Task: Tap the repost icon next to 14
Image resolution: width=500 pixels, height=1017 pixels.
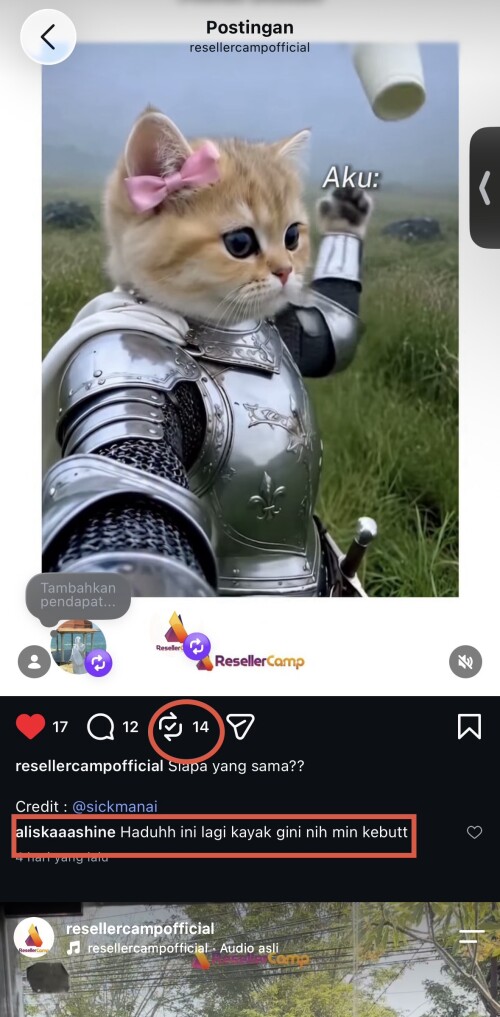Action: (171, 727)
